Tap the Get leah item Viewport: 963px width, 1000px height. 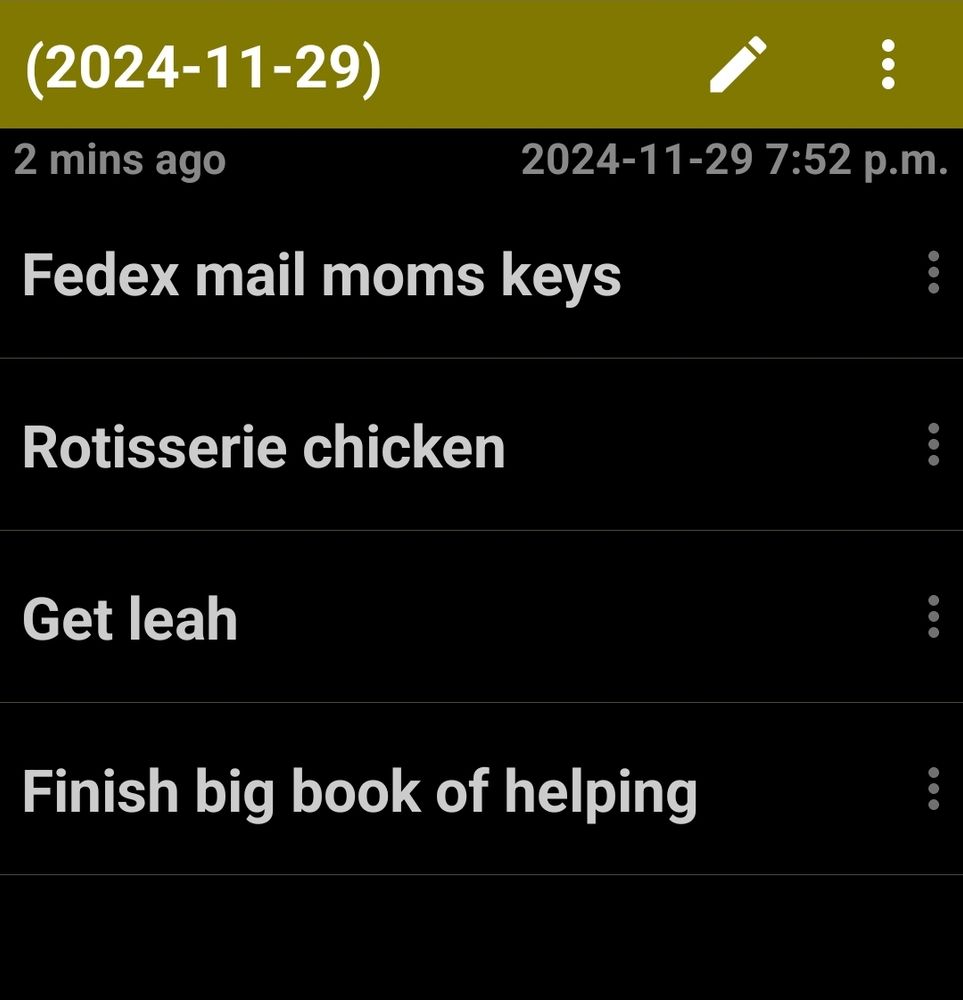point(130,619)
